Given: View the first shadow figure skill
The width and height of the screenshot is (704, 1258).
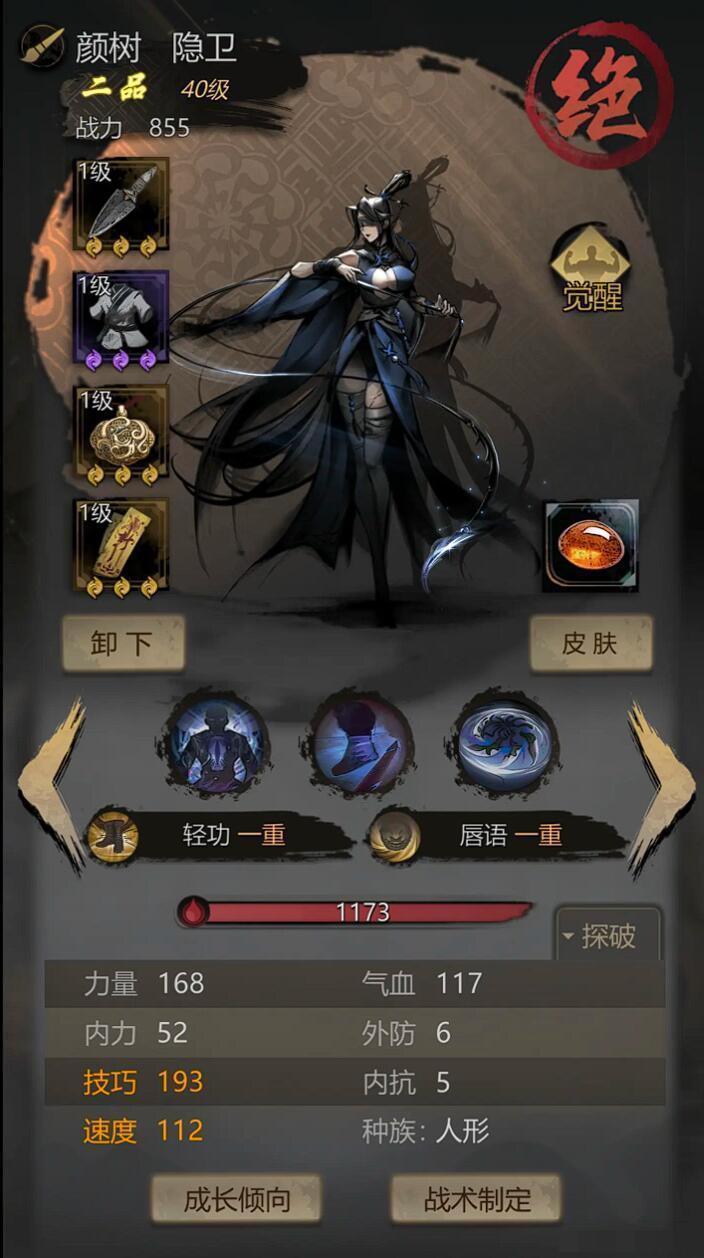Looking at the screenshot, I should coord(215,742).
